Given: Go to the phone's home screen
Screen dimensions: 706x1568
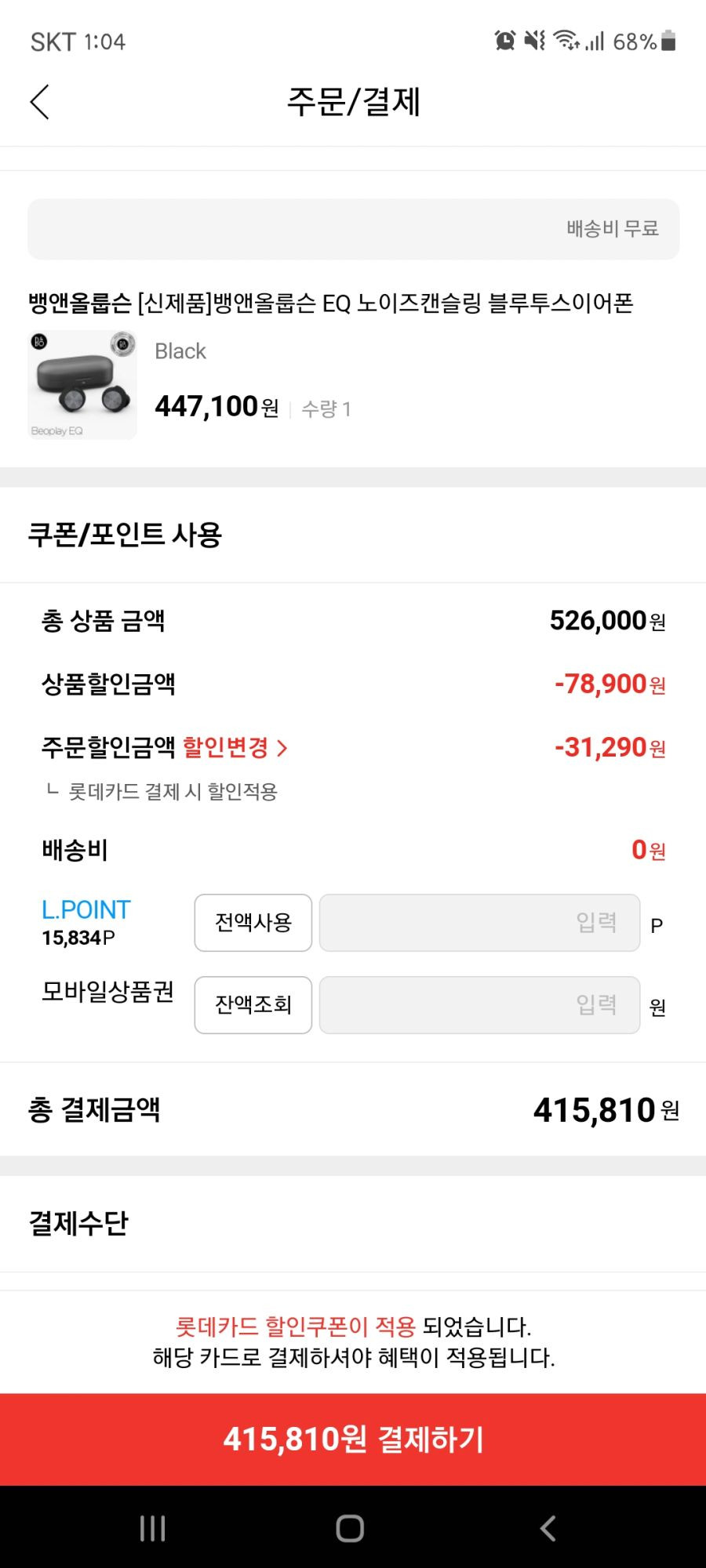Looking at the screenshot, I should [x=350, y=1528].
